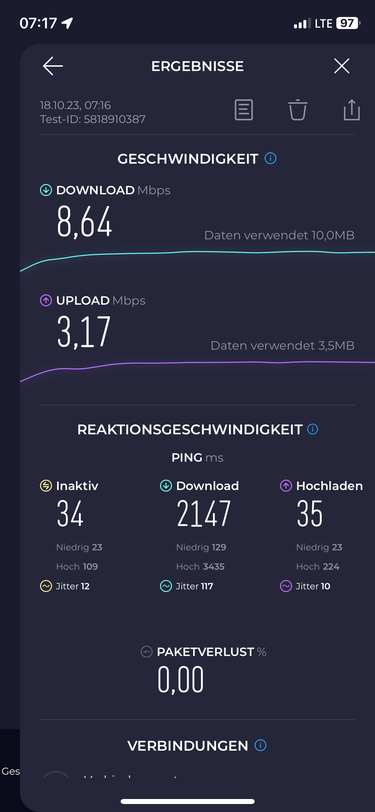The width and height of the screenshot is (375, 812).
Task: Go back using the arrow icon
Action: [53, 66]
